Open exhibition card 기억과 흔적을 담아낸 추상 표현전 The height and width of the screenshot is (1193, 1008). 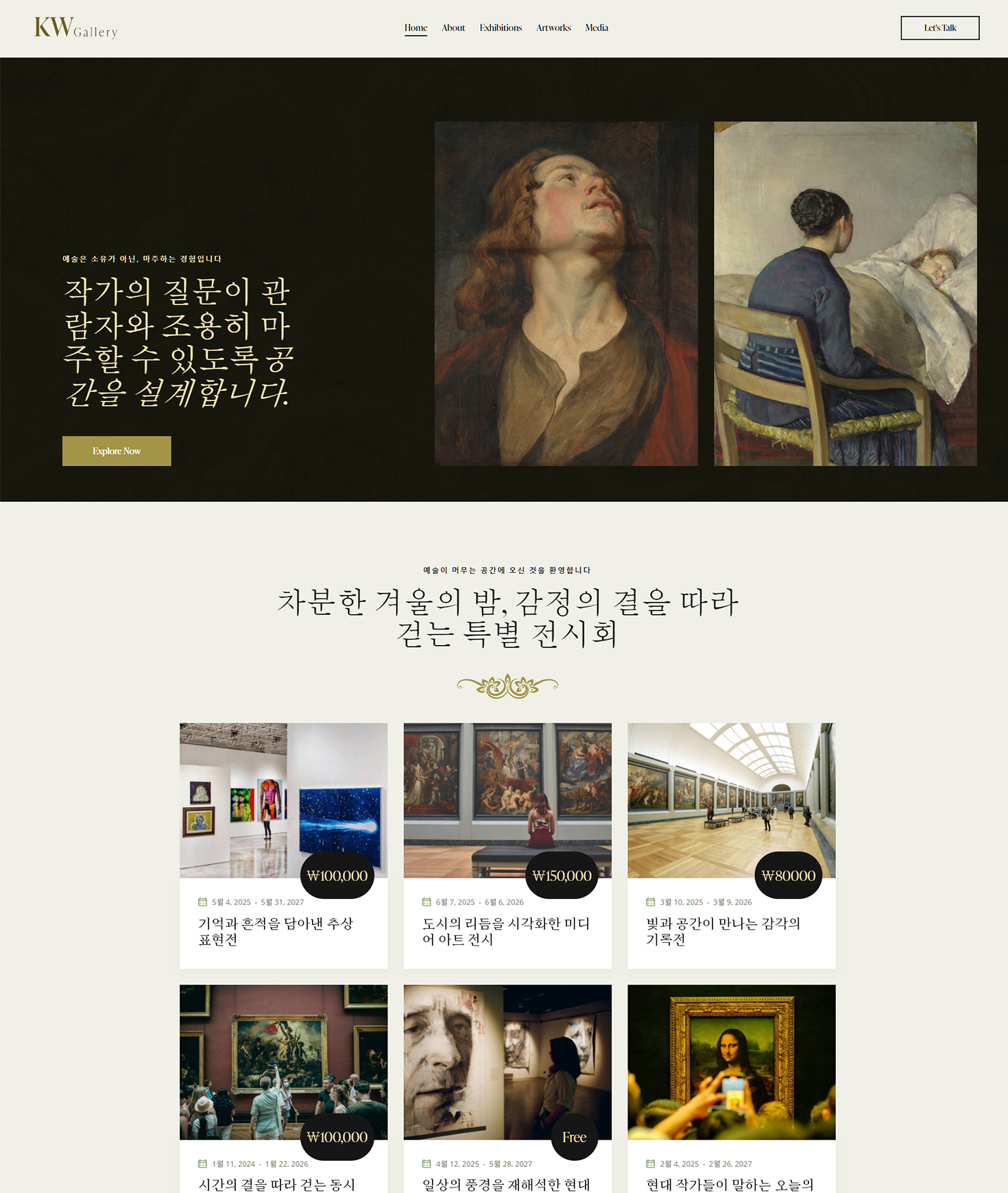point(276,931)
